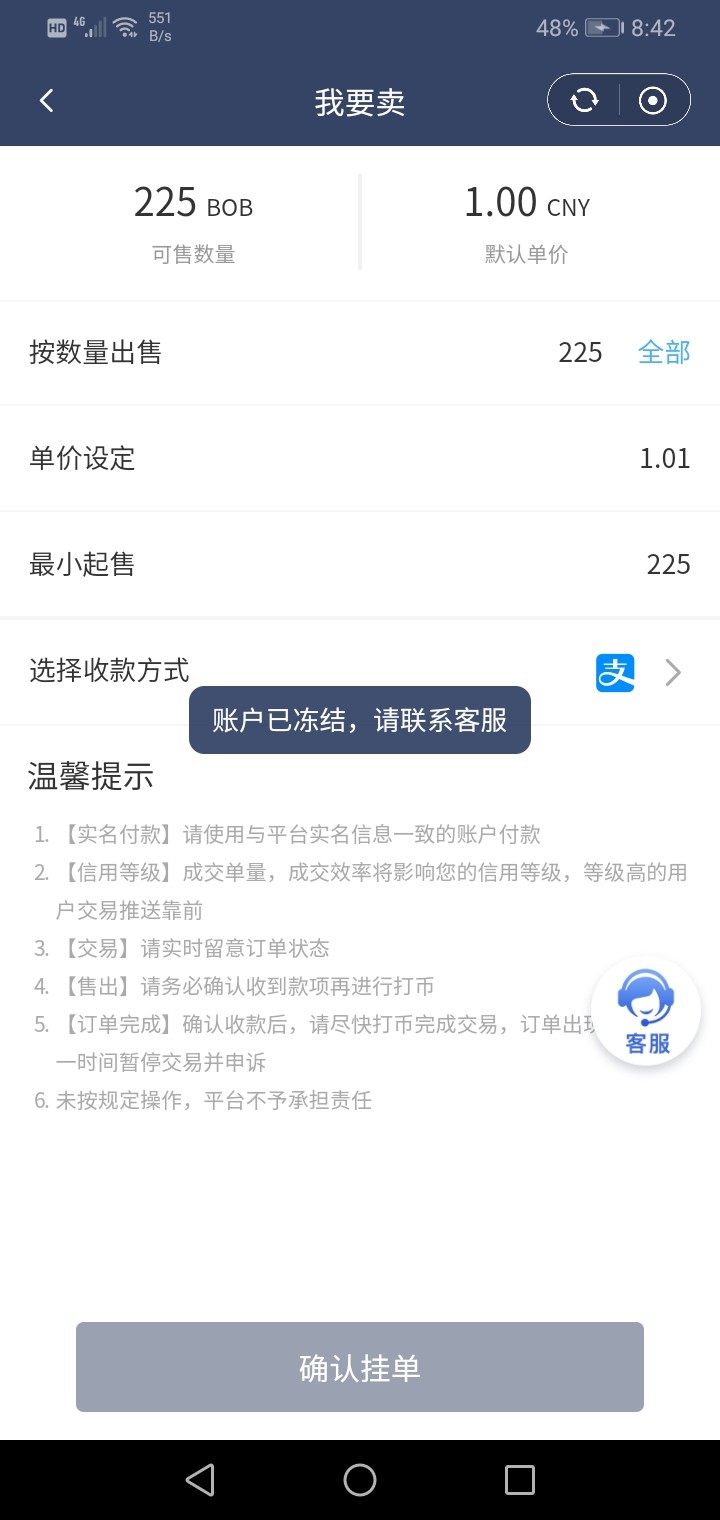
Task: Edit the 按数量出售 quantity field
Action: tap(580, 353)
